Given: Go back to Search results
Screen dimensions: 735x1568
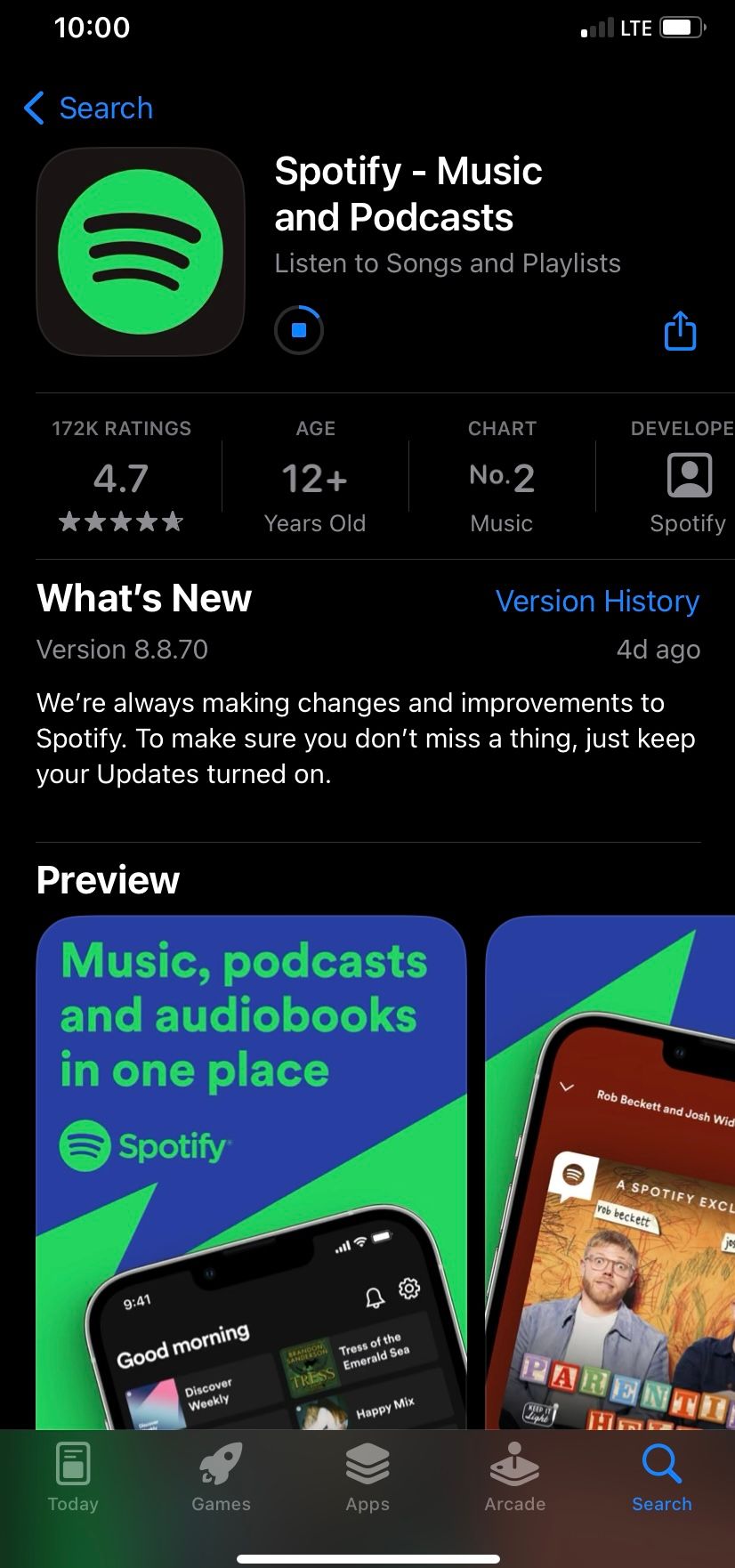Looking at the screenshot, I should click(x=87, y=108).
